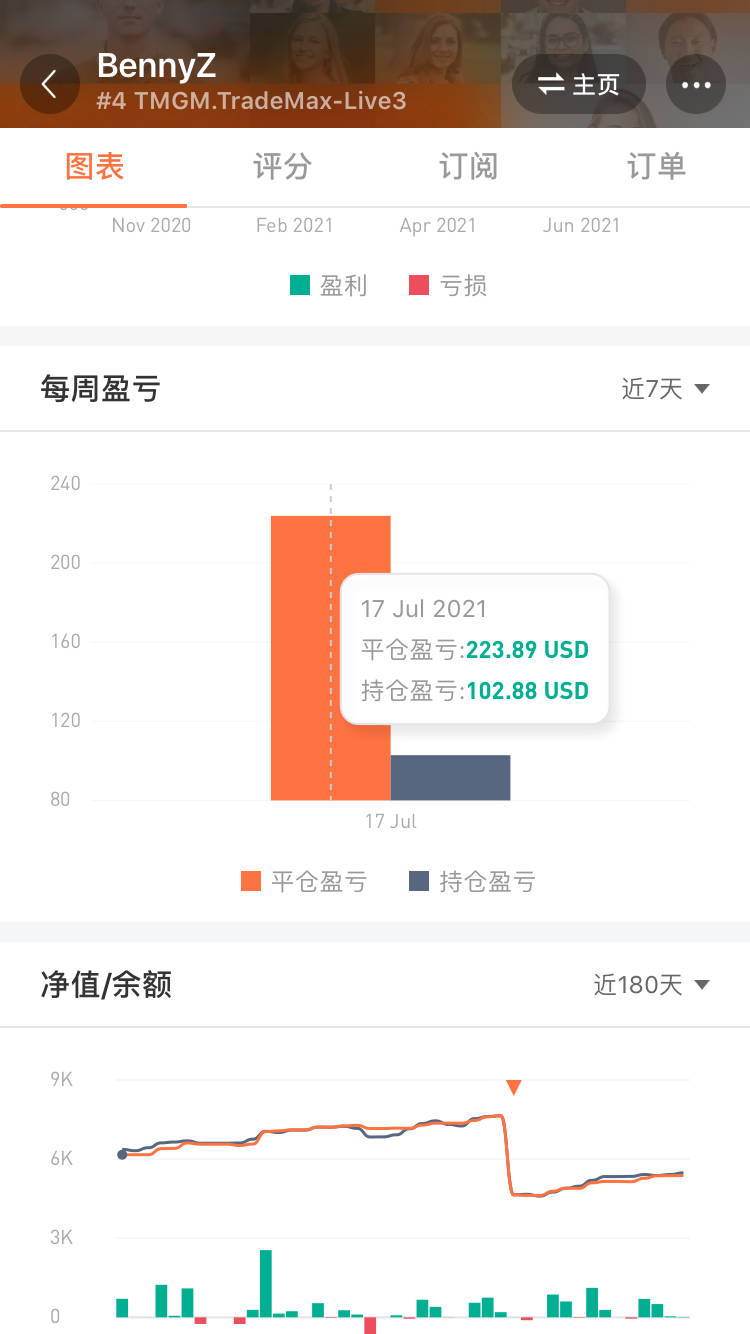Go back using the arrow button
Screen dimensions: 750x1334
pyautogui.click(x=49, y=84)
